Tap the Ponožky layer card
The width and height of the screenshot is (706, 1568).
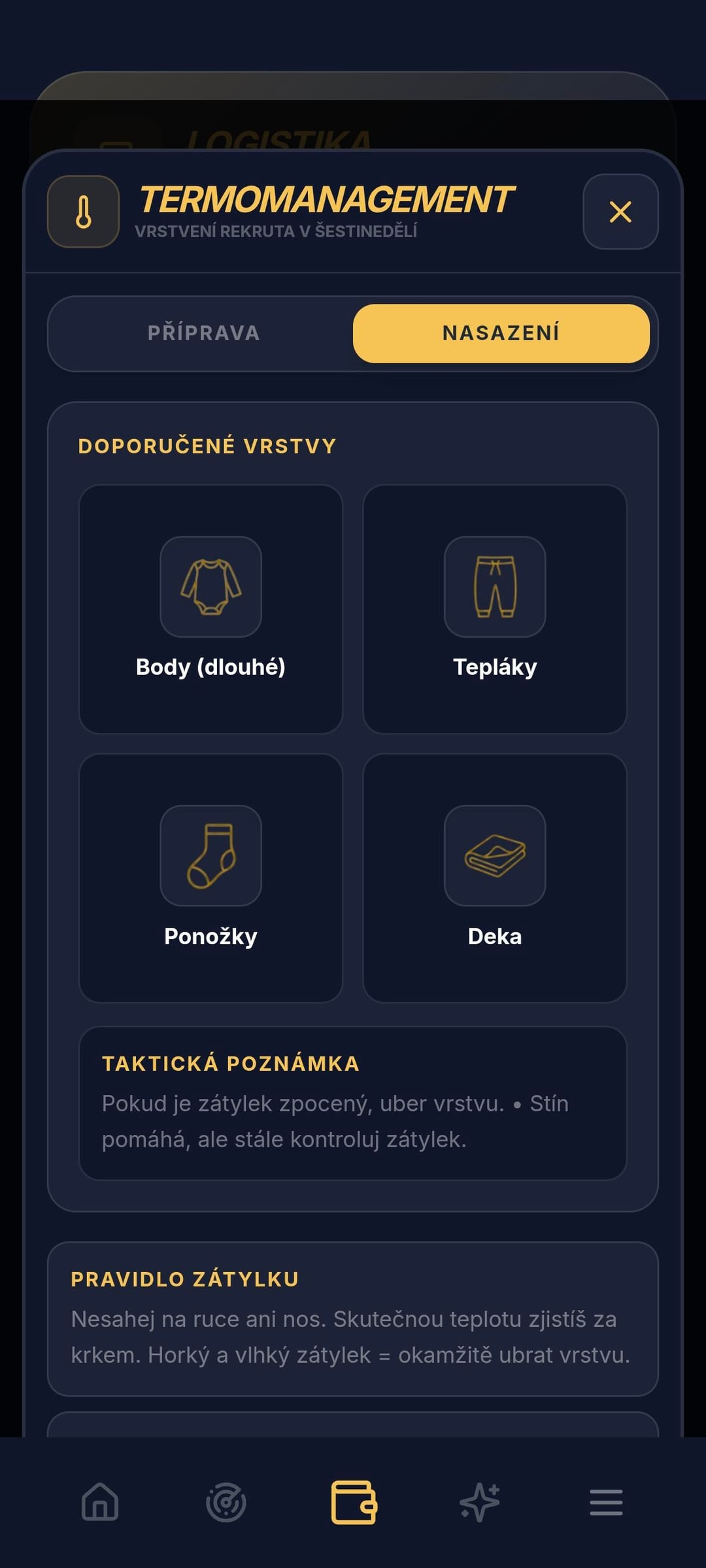click(210, 878)
